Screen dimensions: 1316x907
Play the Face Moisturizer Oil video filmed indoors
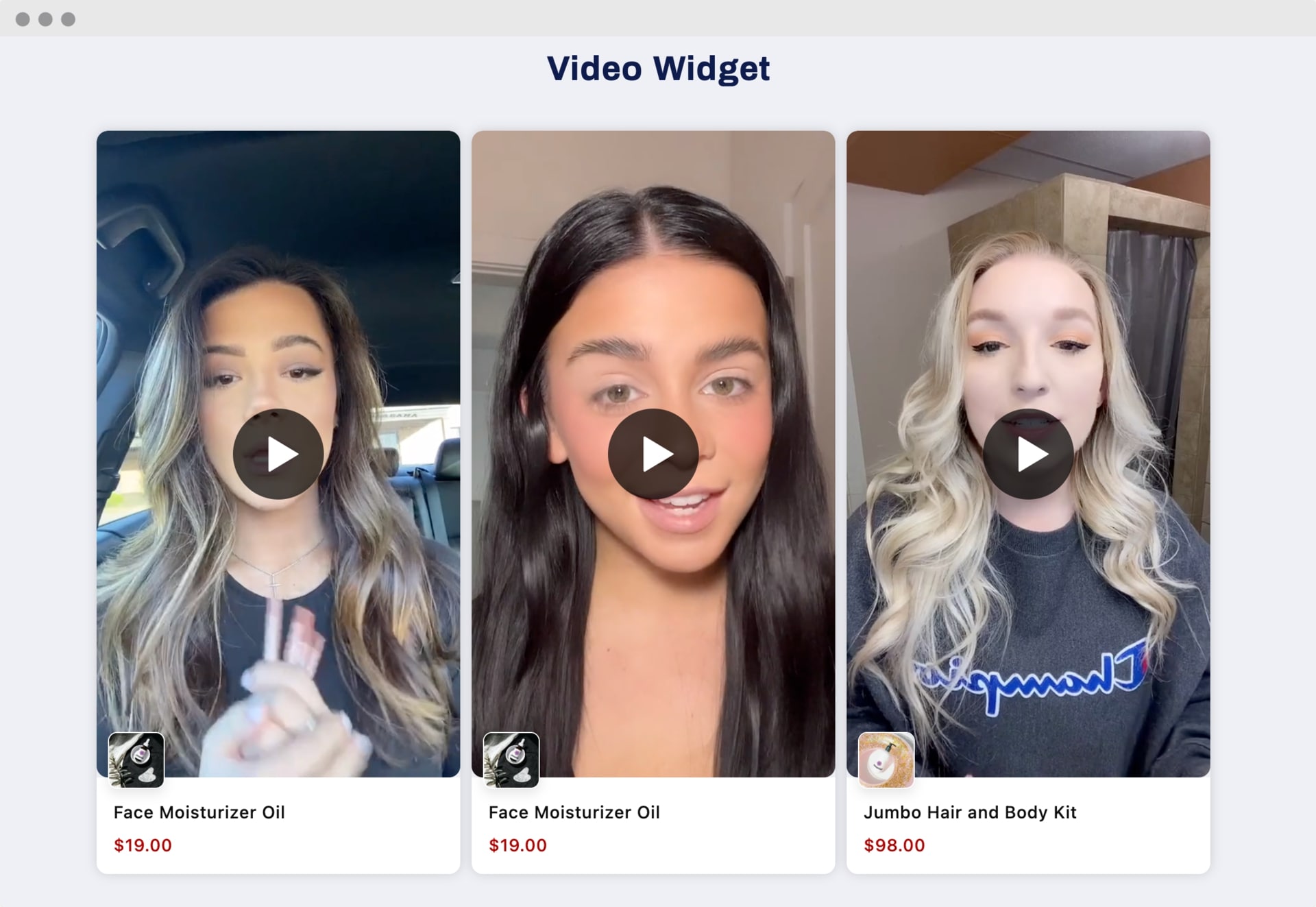point(653,454)
